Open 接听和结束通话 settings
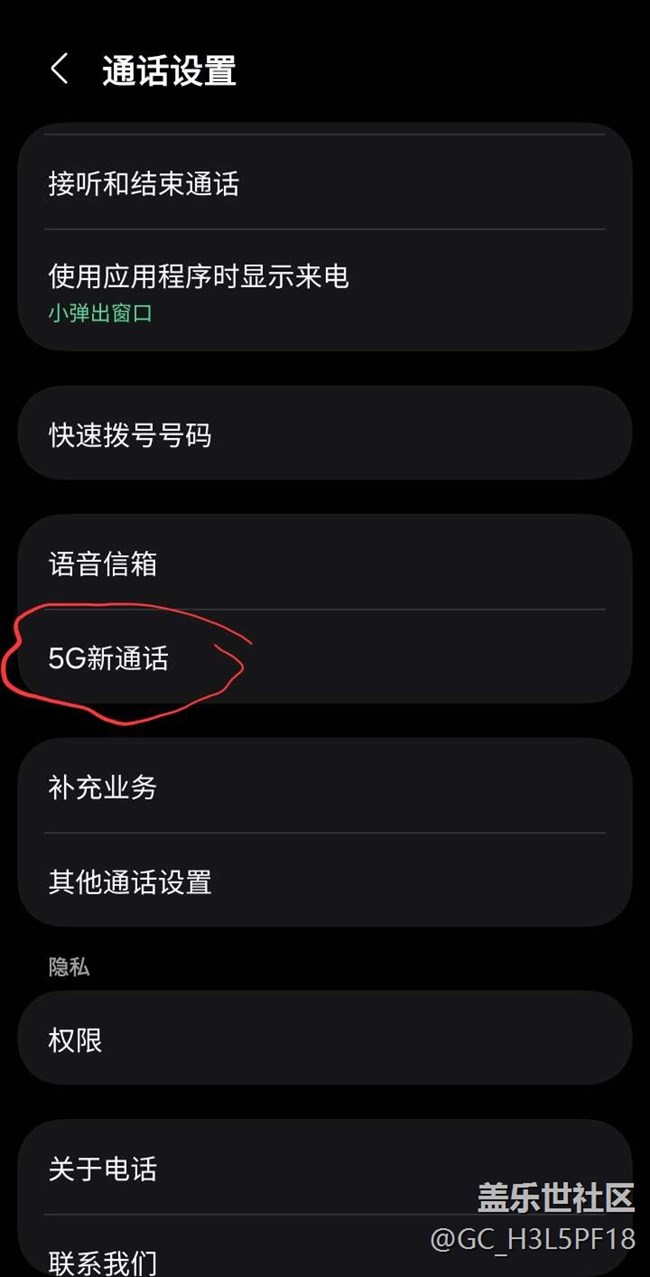Screen dimensions: 650x1277 click(x=324, y=184)
